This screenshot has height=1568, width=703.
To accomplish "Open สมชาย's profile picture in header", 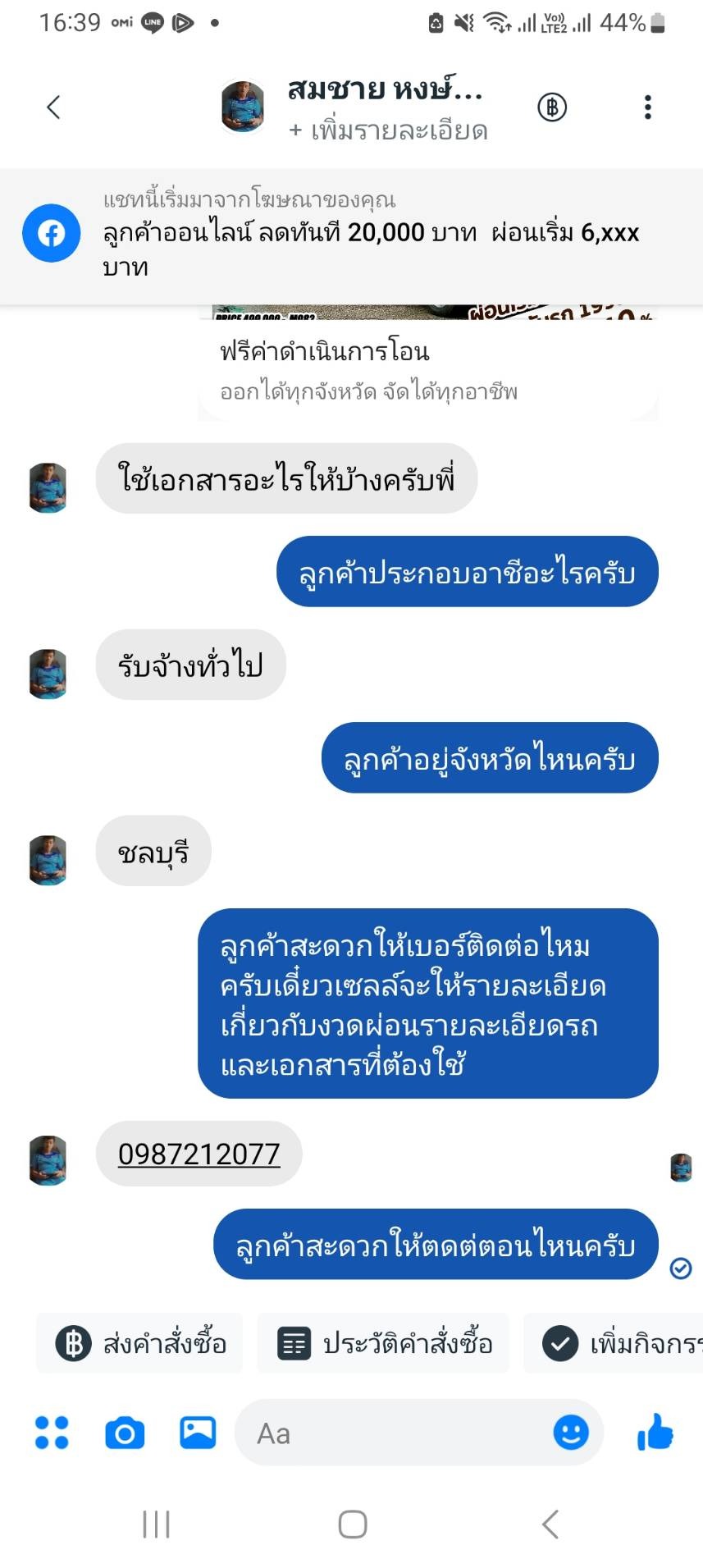I will coord(244,107).
